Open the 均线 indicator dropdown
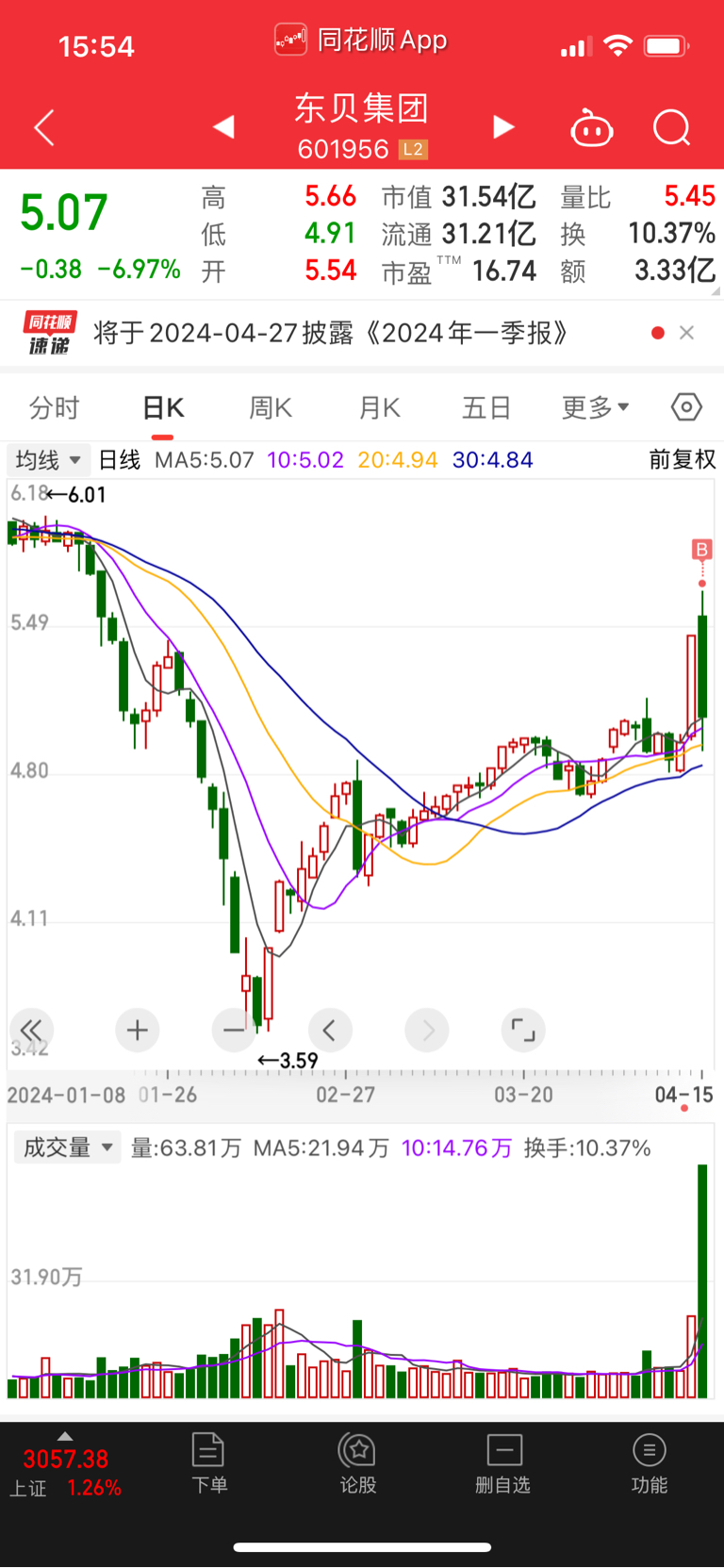The width and height of the screenshot is (724, 1568). [x=47, y=459]
